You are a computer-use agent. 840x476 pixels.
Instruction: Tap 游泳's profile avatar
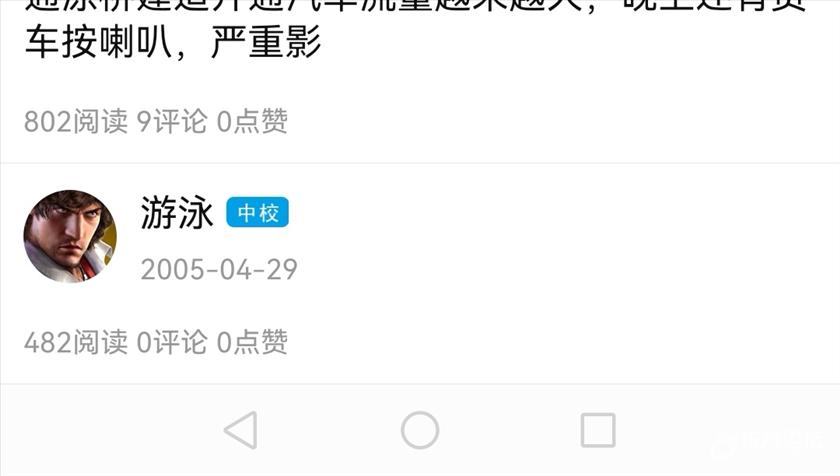pos(70,237)
